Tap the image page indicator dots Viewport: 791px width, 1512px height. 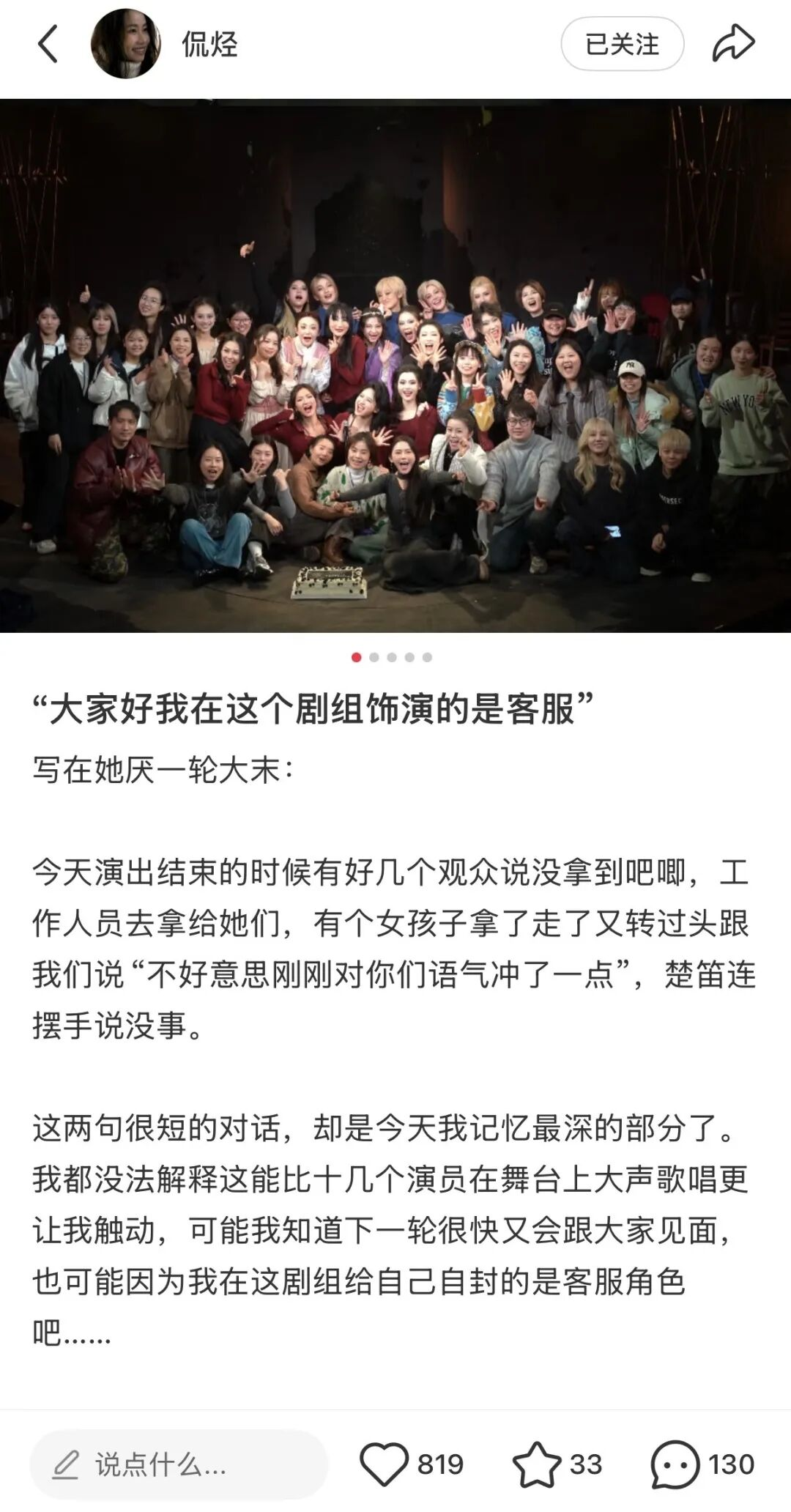click(392, 657)
